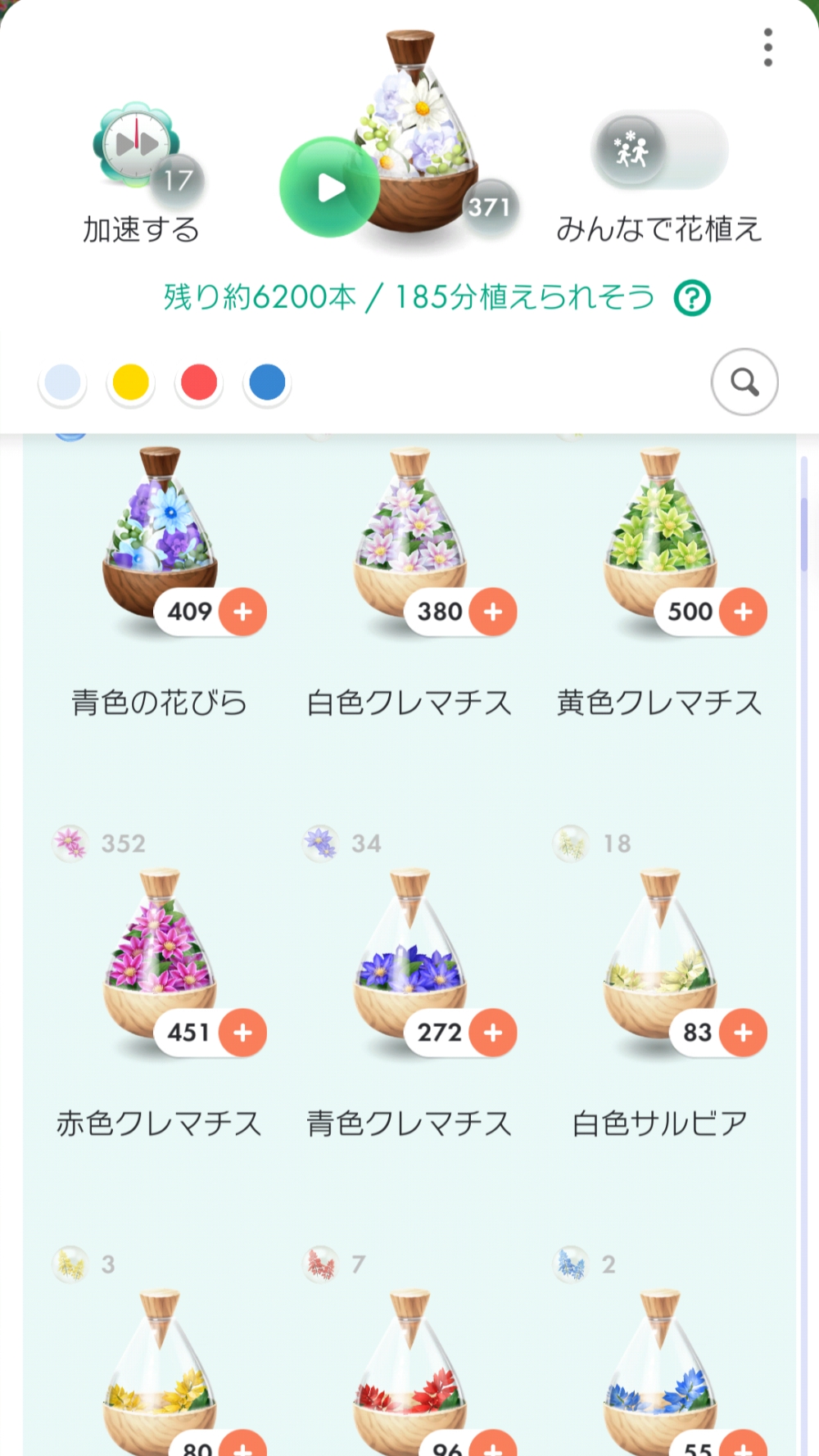Open the help question mark icon

point(692,298)
